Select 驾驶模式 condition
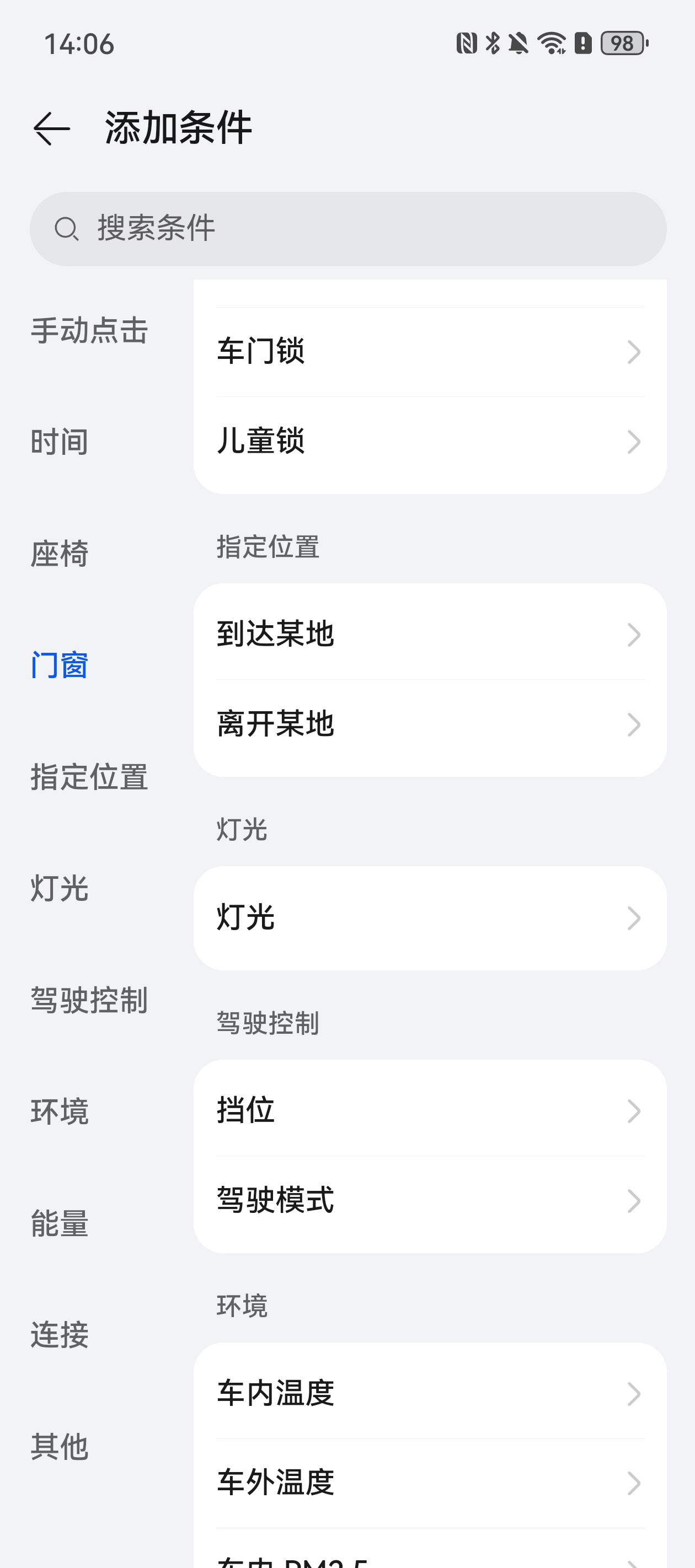This screenshot has height=1568, width=695. tap(430, 1200)
